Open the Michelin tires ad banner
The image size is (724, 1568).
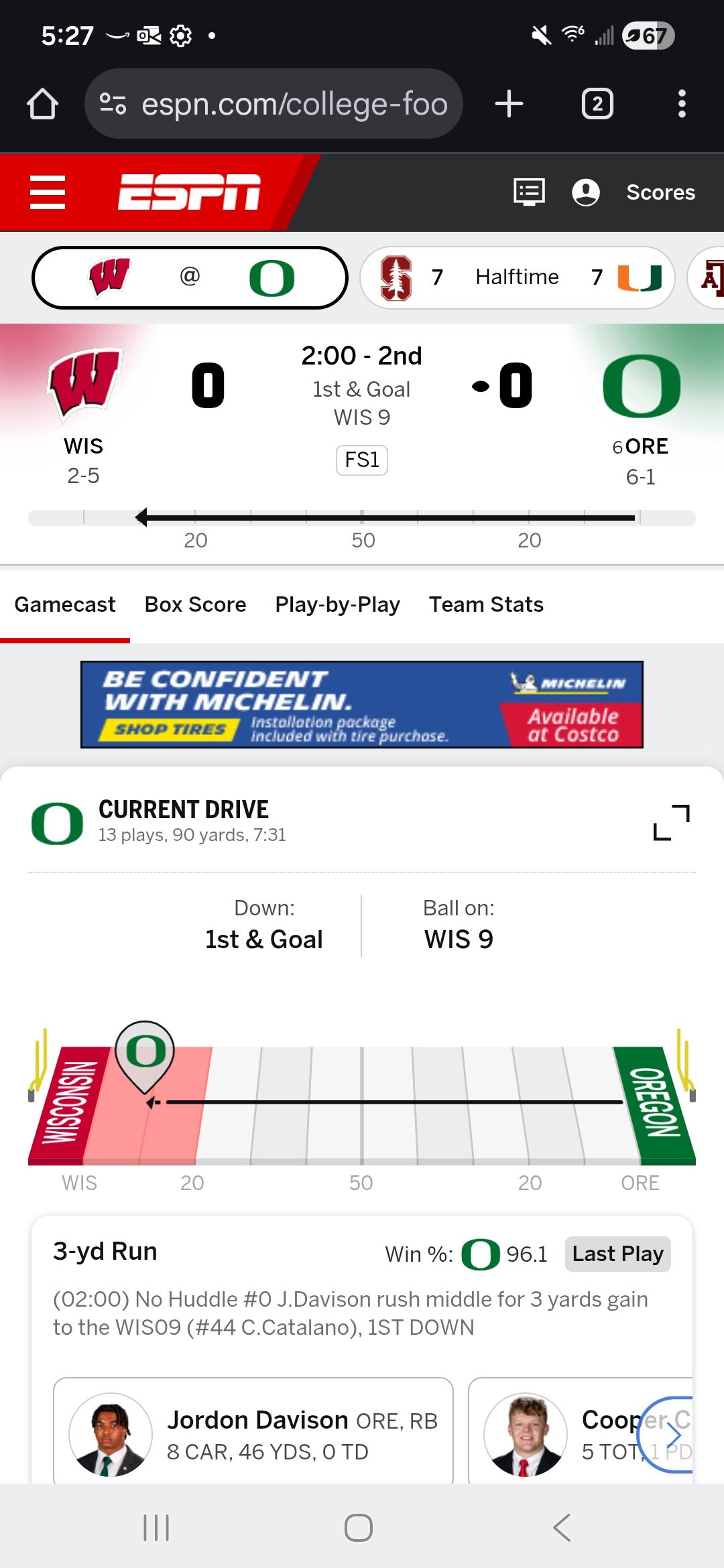coord(362,704)
